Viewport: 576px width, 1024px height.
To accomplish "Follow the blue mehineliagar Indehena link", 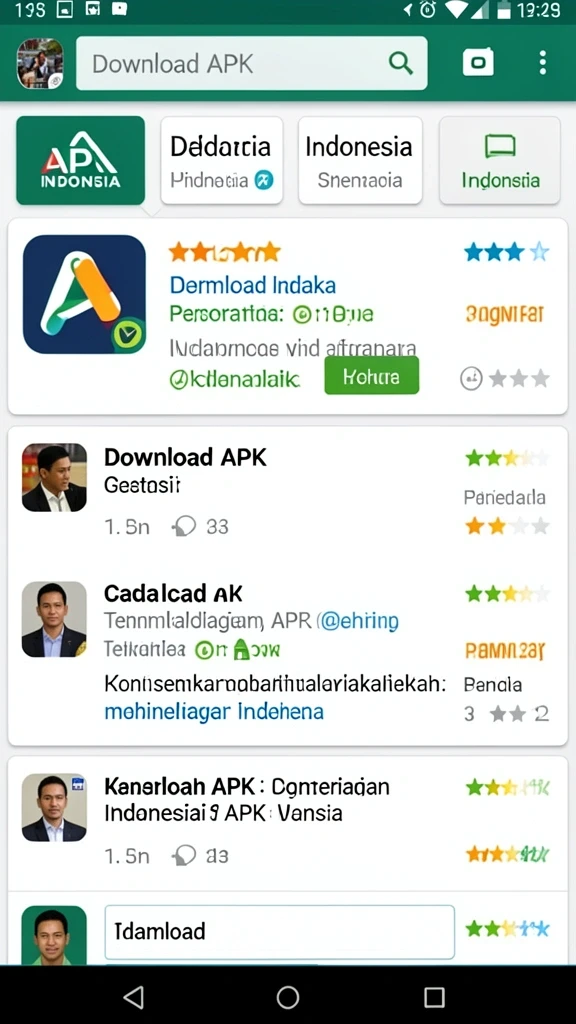I will tap(214, 711).
